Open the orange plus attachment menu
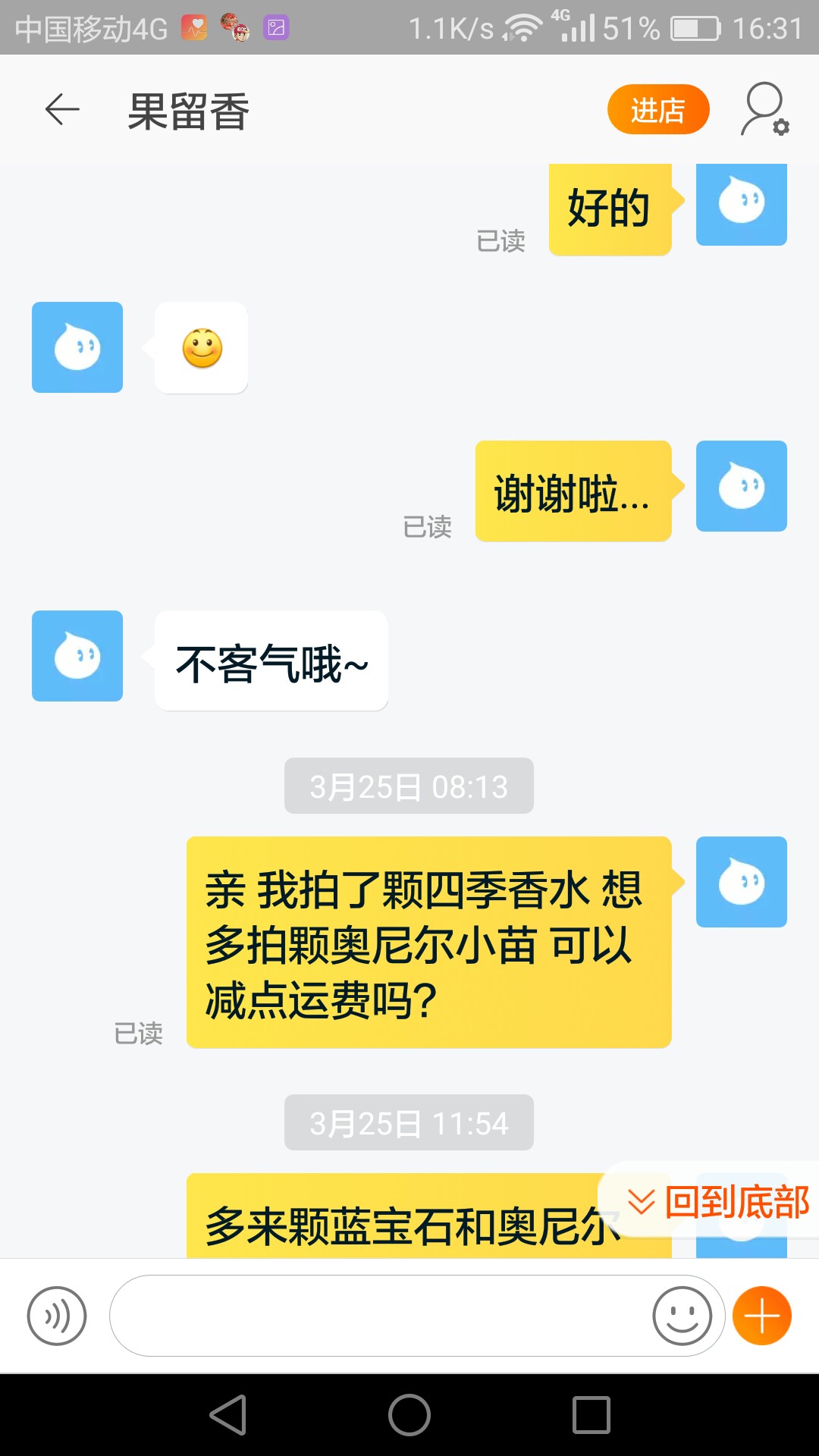819x1456 pixels. pyautogui.click(x=762, y=1316)
